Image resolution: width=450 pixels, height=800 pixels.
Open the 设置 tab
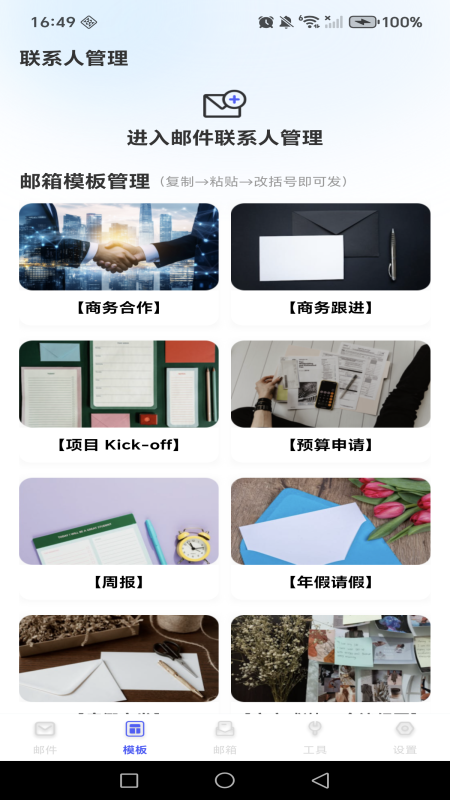pyautogui.click(x=405, y=737)
